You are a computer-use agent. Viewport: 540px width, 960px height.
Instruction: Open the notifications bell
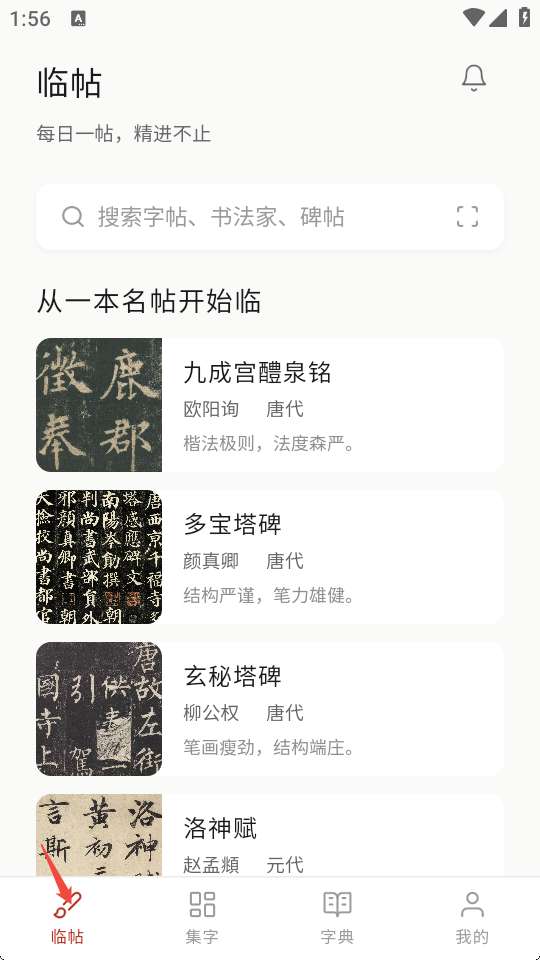(x=473, y=78)
